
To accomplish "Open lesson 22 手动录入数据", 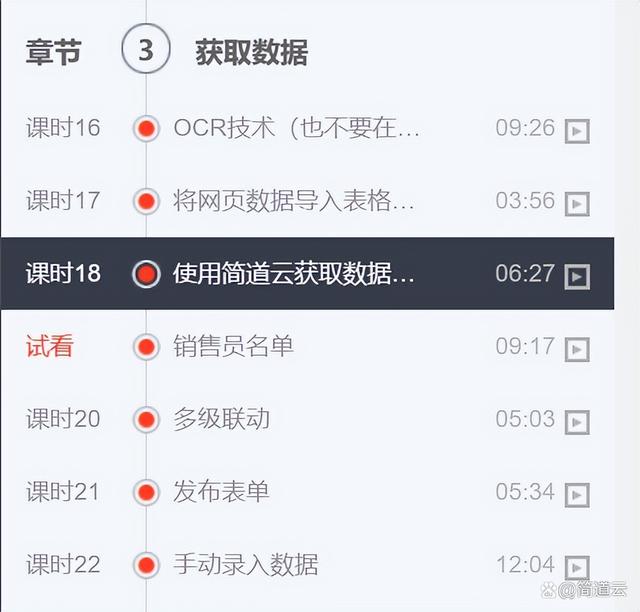I will coord(245,565).
